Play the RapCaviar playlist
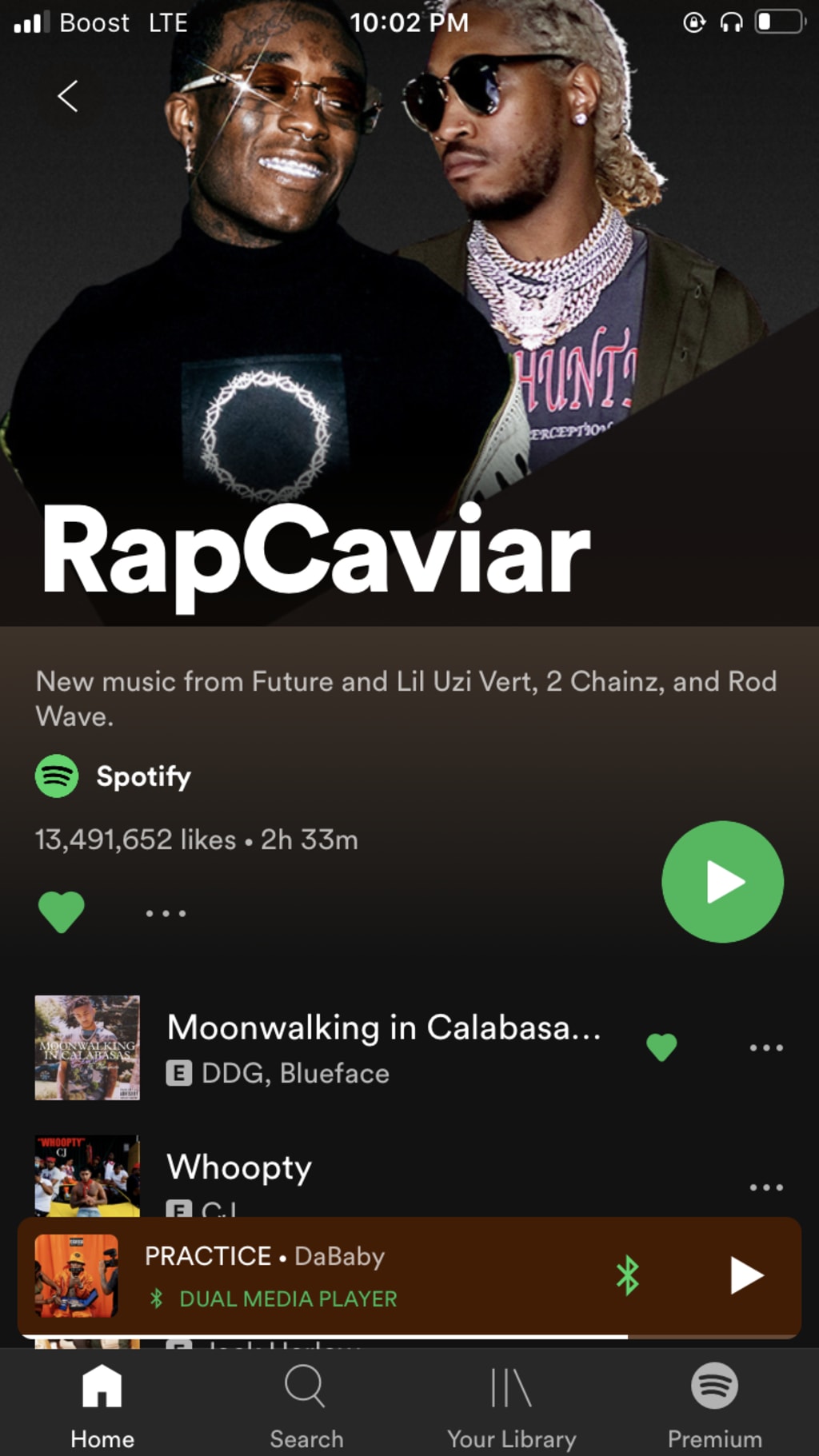This screenshot has height=1456, width=819. tap(722, 881)
